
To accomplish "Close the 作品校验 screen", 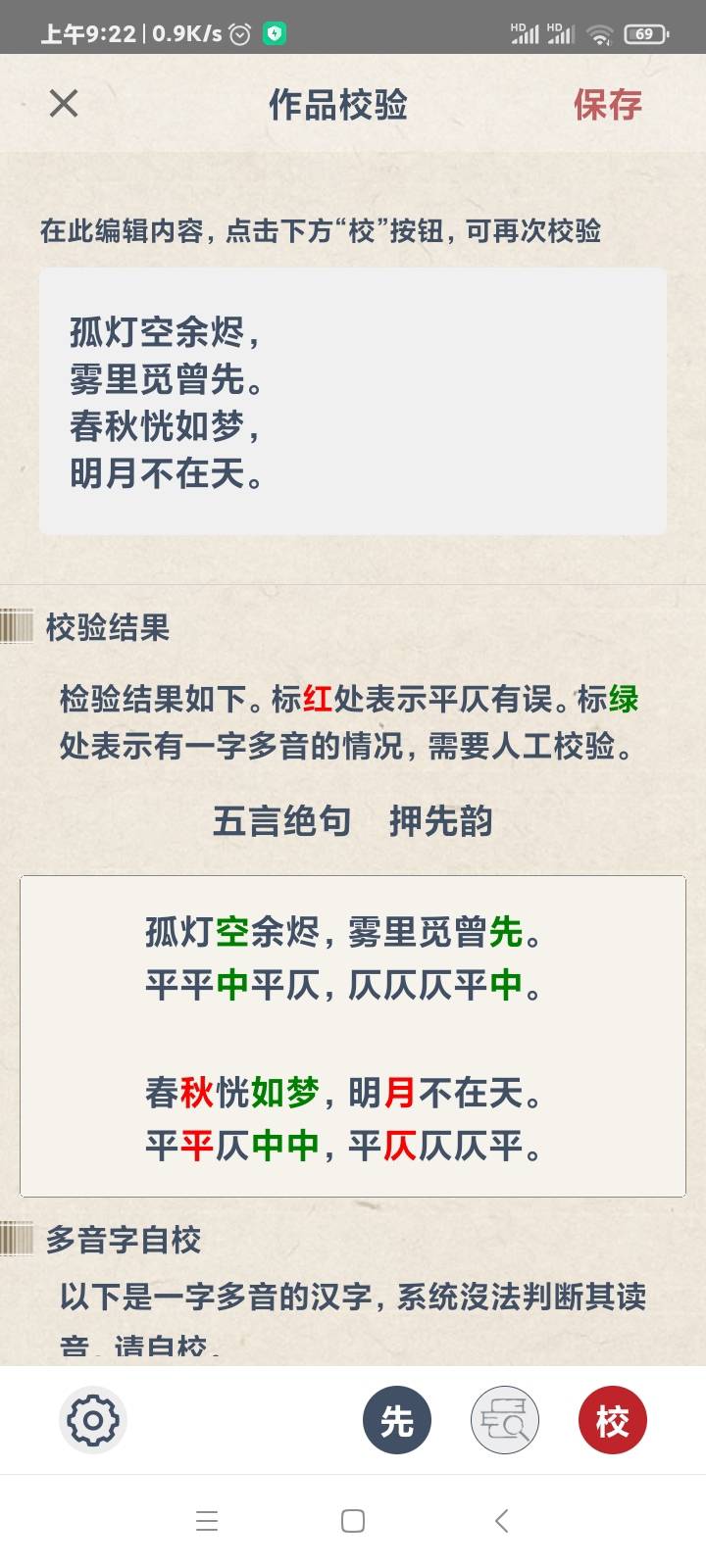I will click(64, 103).
